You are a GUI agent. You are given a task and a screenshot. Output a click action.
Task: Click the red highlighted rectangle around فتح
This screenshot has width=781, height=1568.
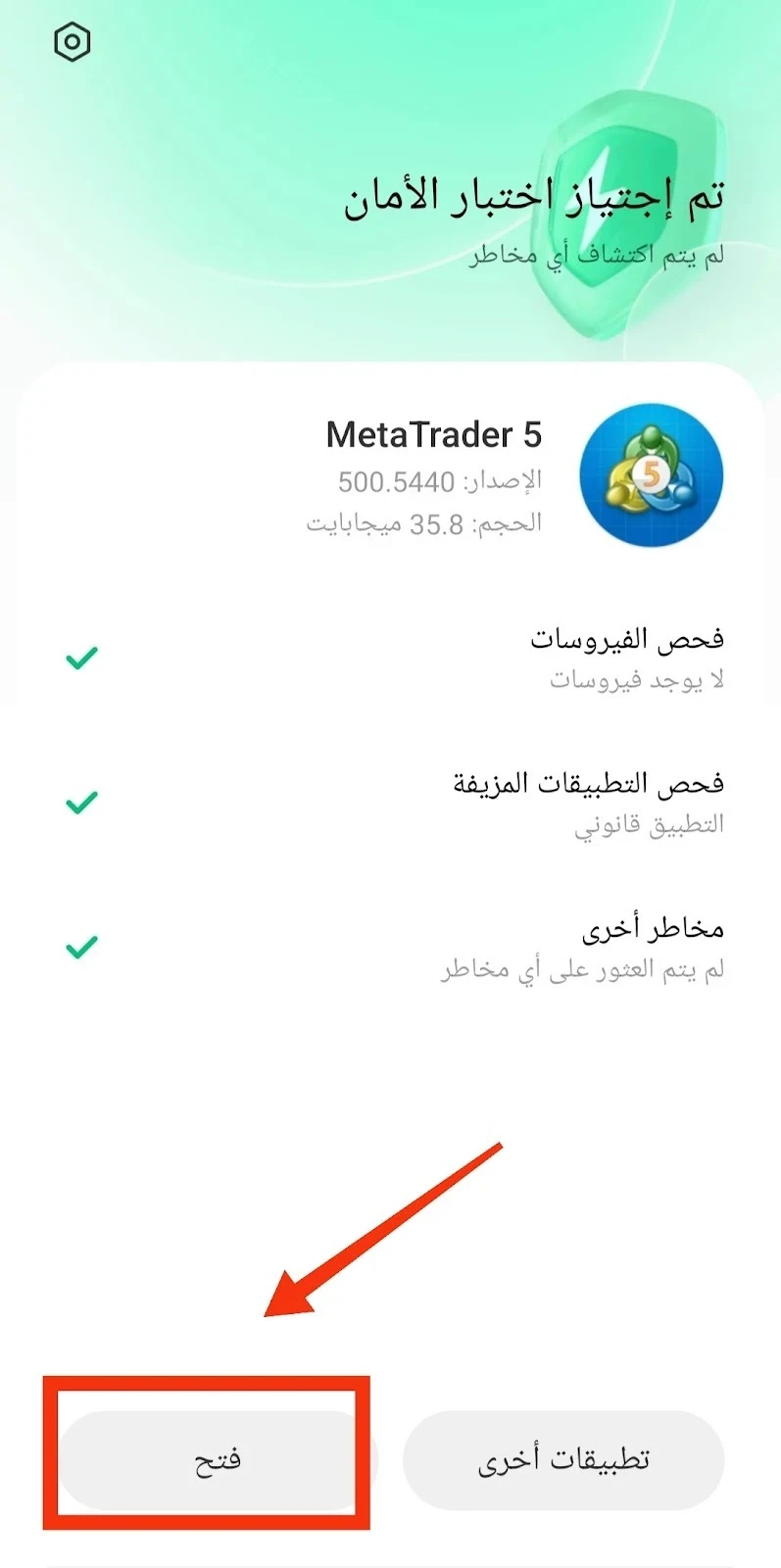[210, 1459]
